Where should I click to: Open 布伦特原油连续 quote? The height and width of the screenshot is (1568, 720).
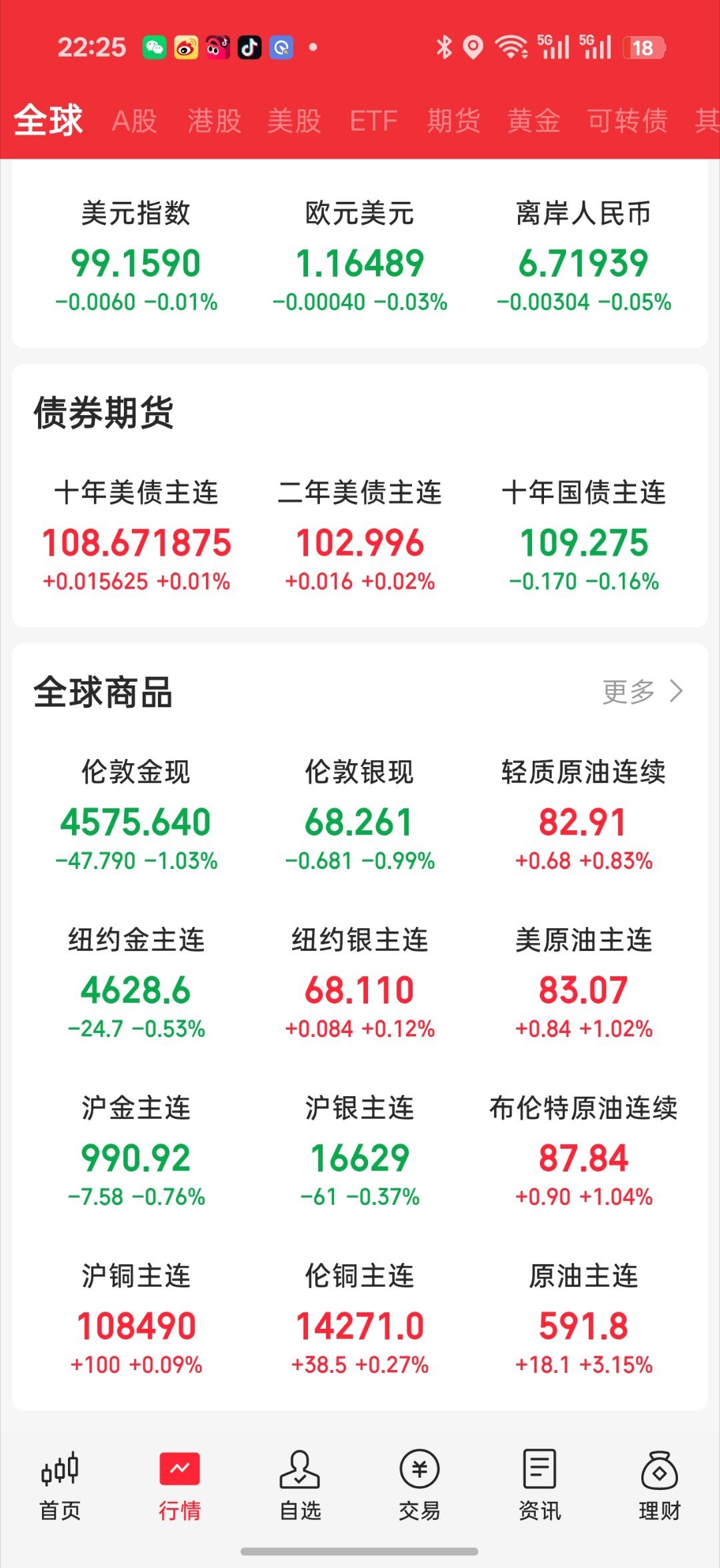click(584, 1150)
